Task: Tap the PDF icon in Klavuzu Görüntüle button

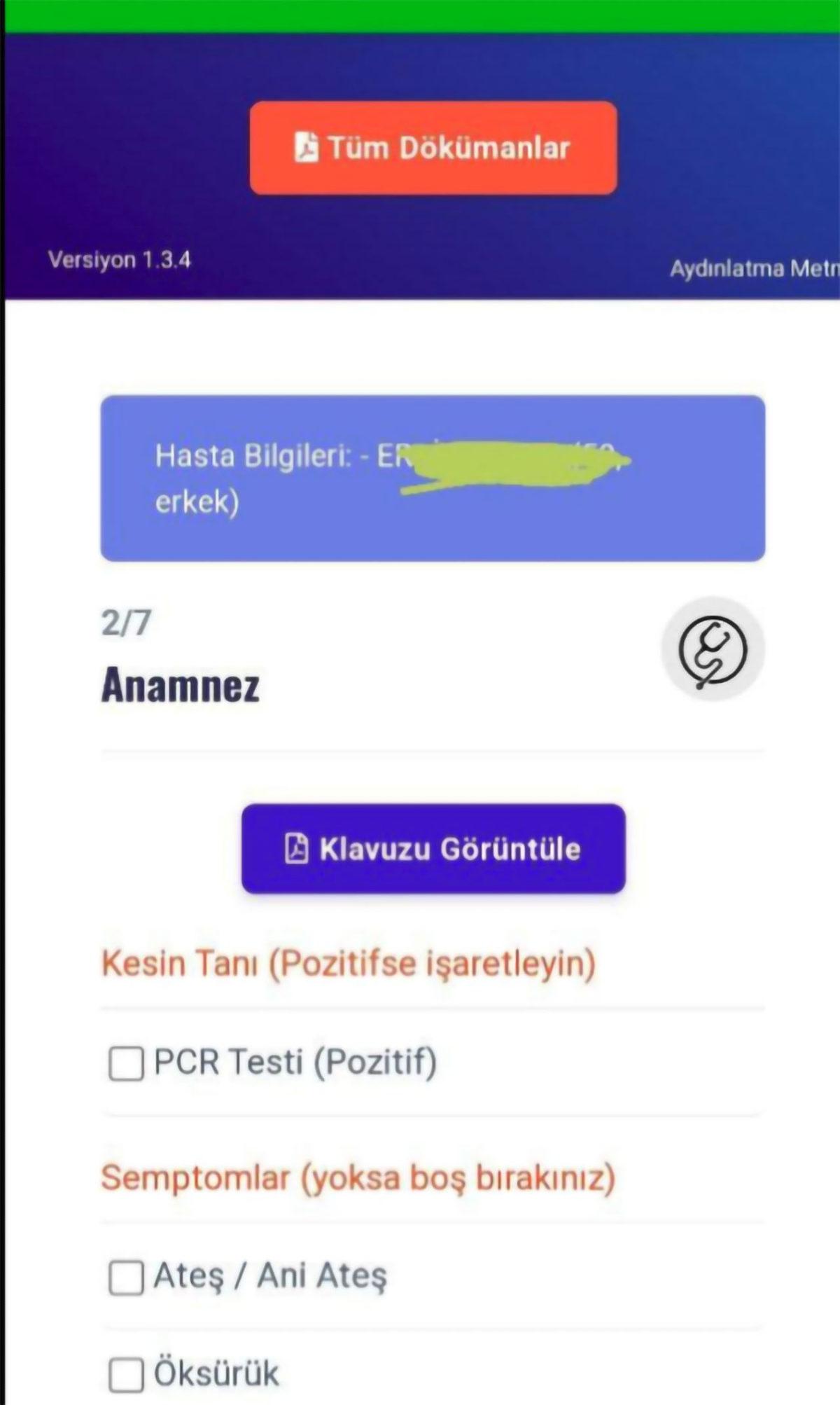Action: [299, 847]
